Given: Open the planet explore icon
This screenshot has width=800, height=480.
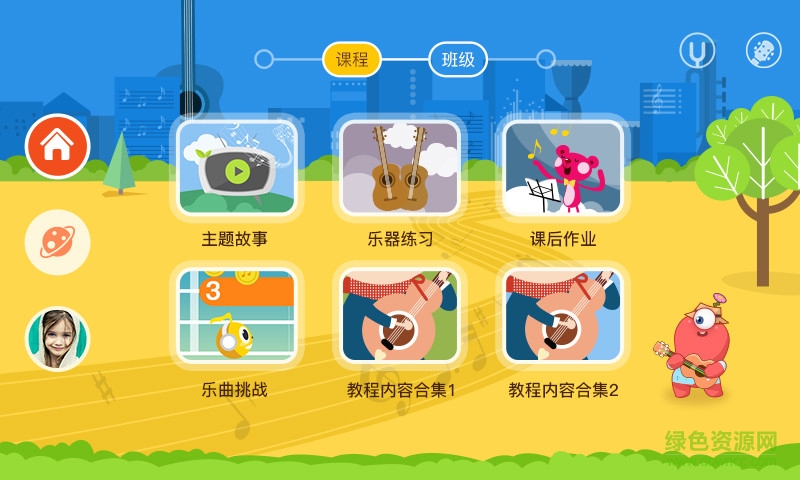Looking at the screenshot, I should pos(57,242).
